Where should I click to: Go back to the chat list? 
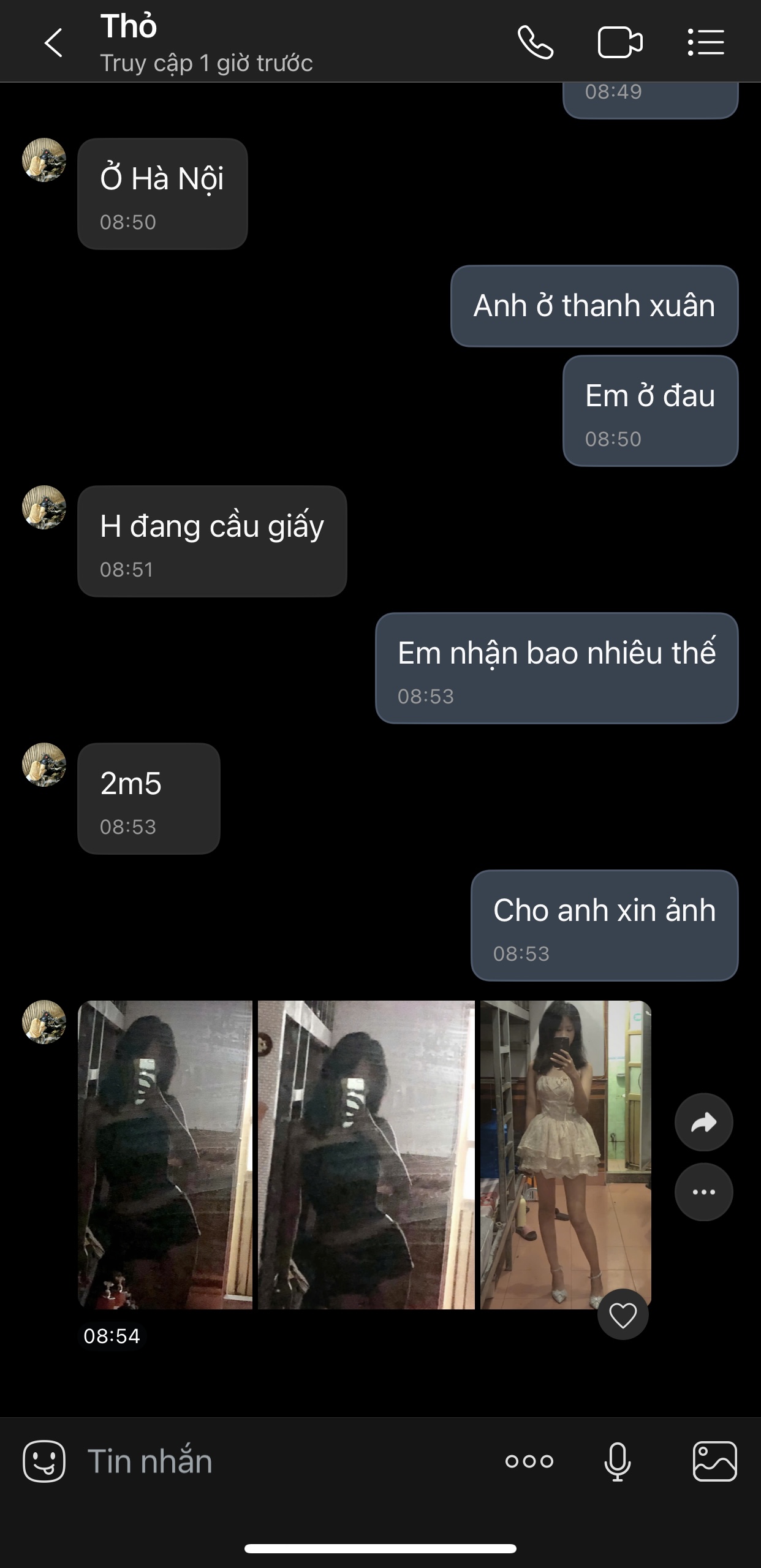click(x=54, y=43)
